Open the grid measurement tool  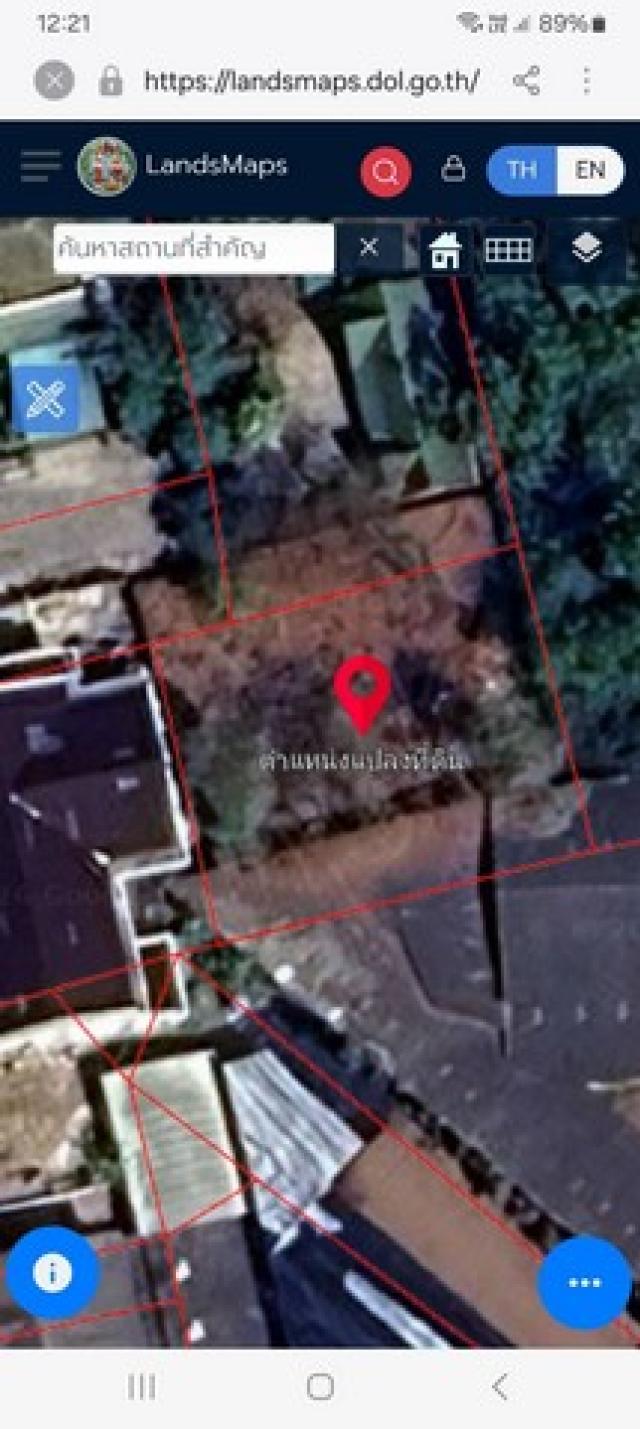click(x=508, y=250)
